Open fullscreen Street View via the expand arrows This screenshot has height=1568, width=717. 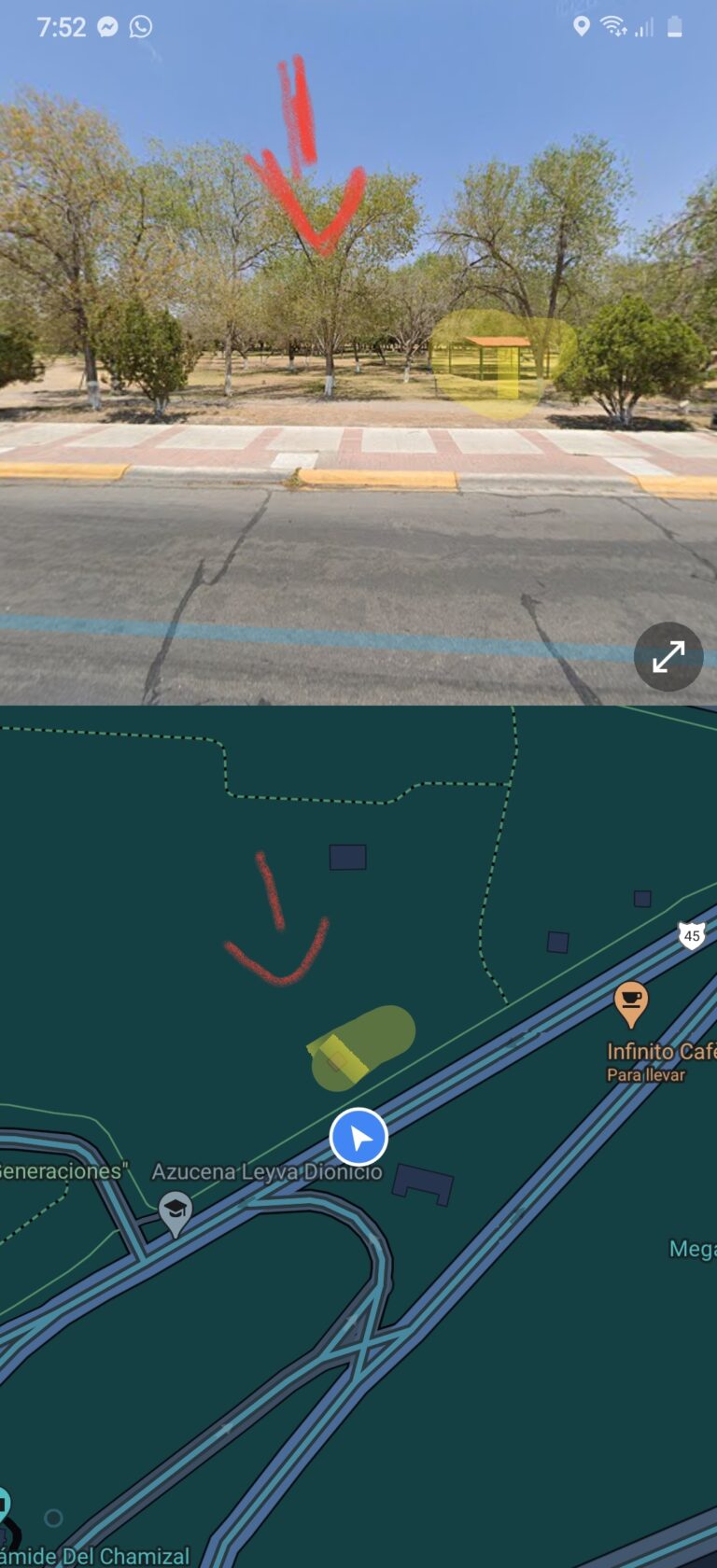[x=668, y=657]
